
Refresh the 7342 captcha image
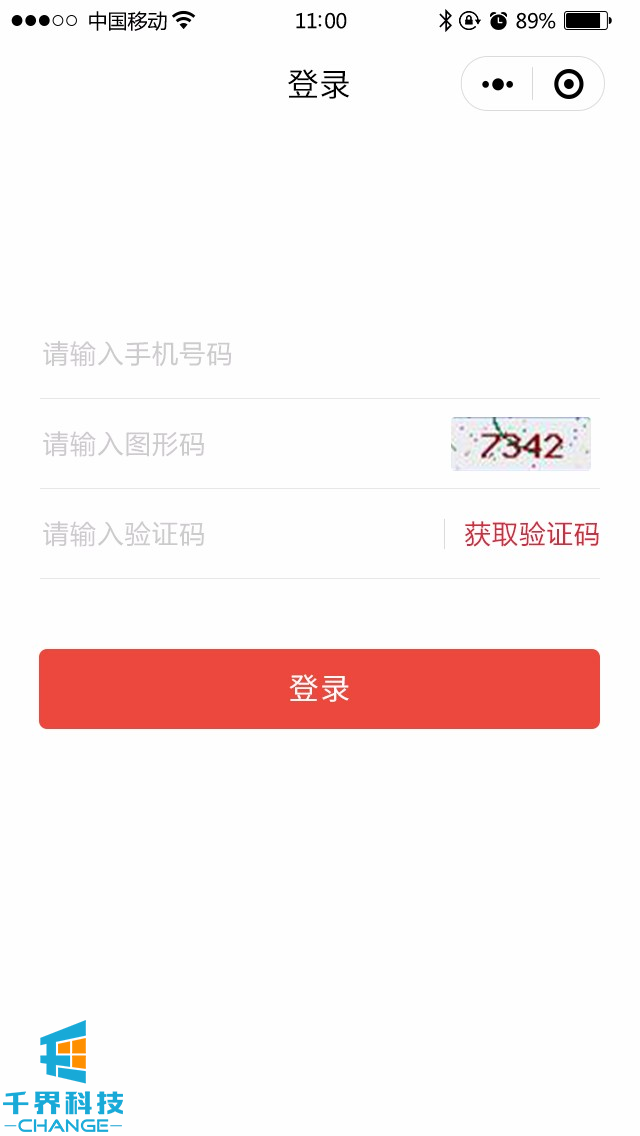click(521, 444)
